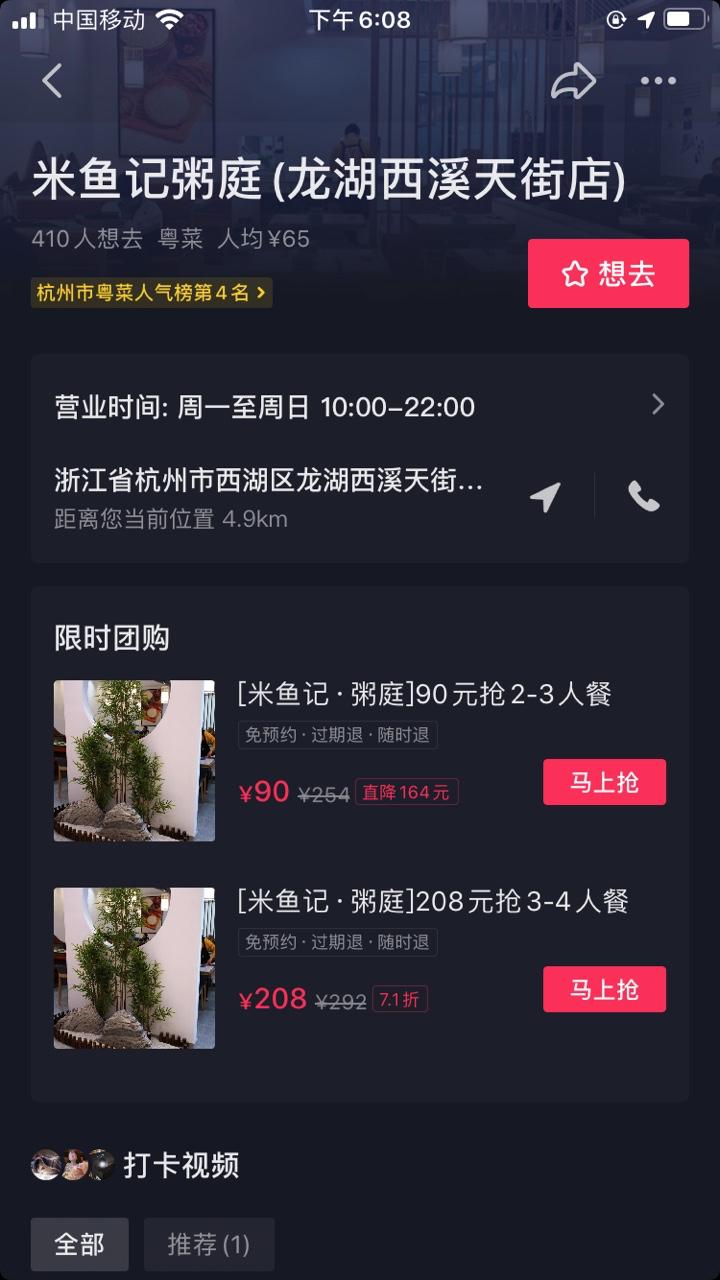Viewport: 720px width, 1280px height.
Task: Call the restaurant via phone icon
Action: [x=643, y=496]
